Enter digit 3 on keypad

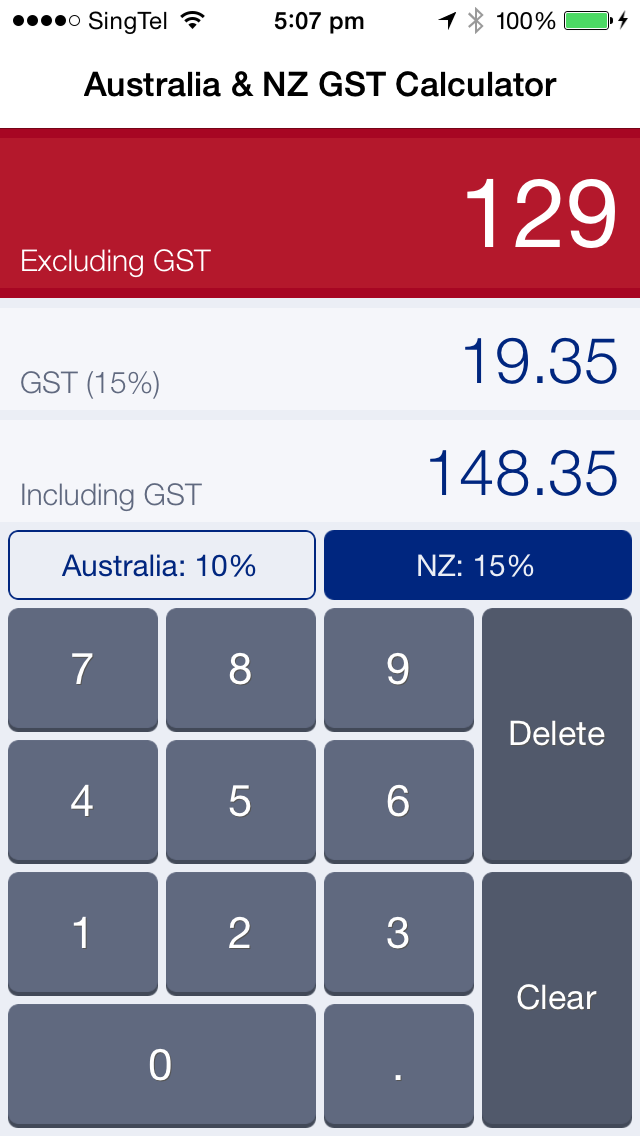(399, 933)
